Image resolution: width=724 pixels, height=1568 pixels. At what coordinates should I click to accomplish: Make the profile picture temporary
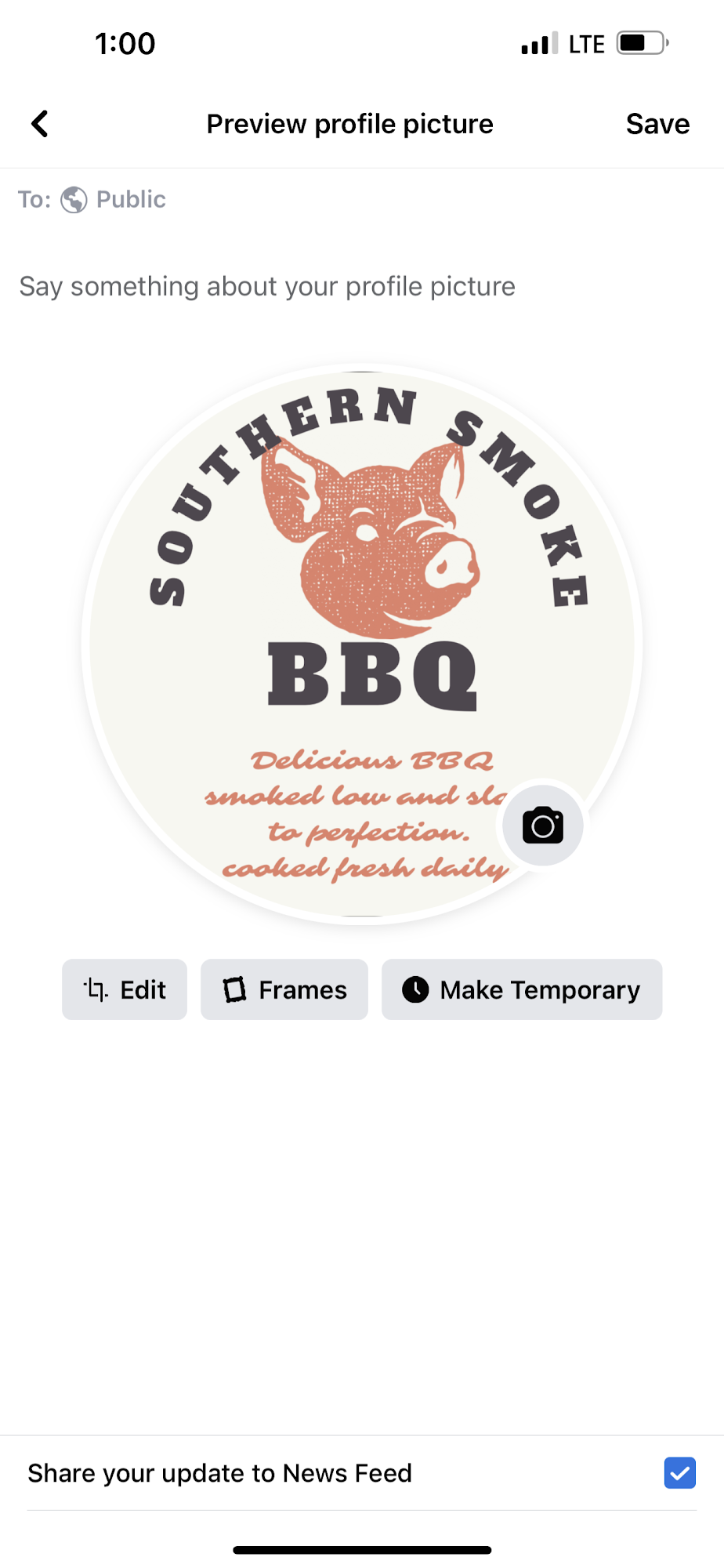point(522,989)
